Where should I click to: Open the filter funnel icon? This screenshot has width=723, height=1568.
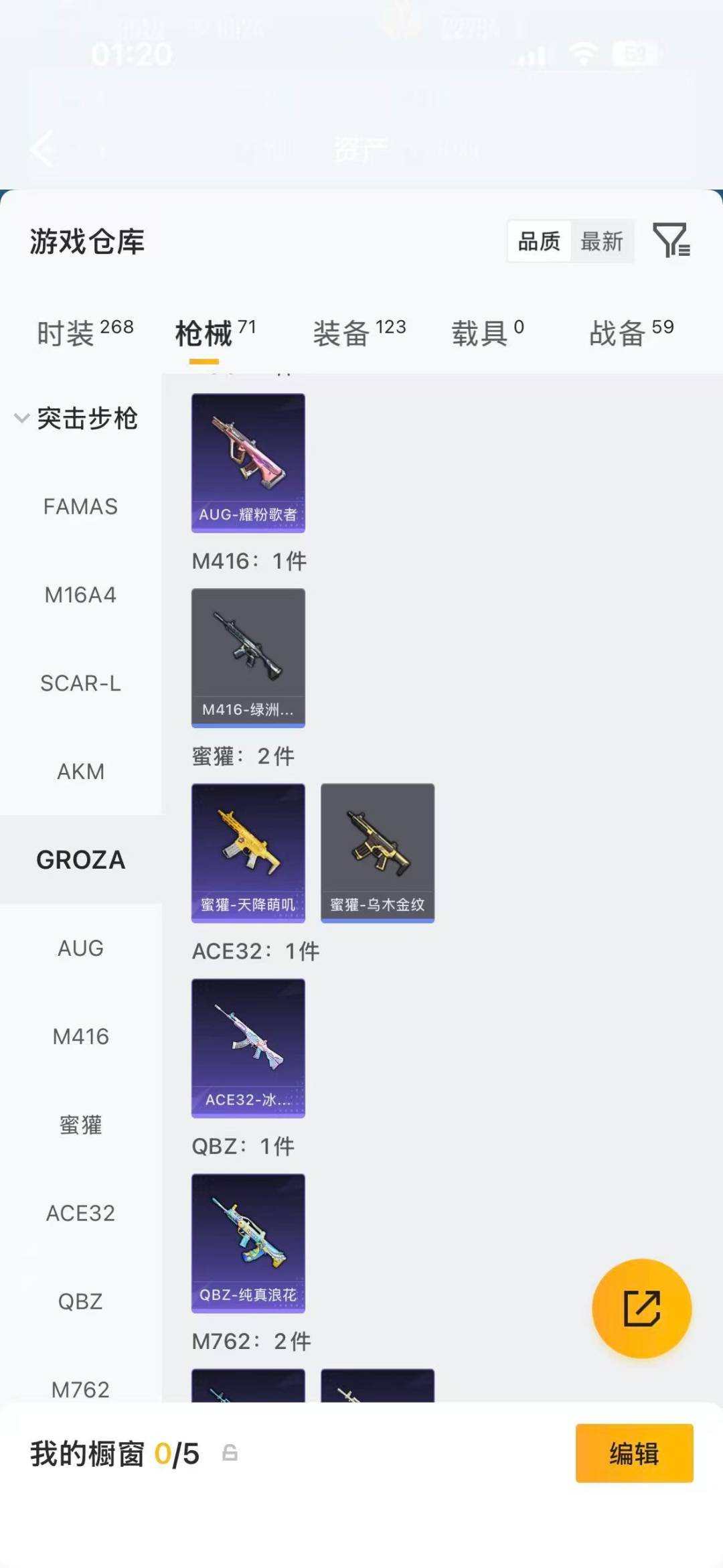[671, 240]
